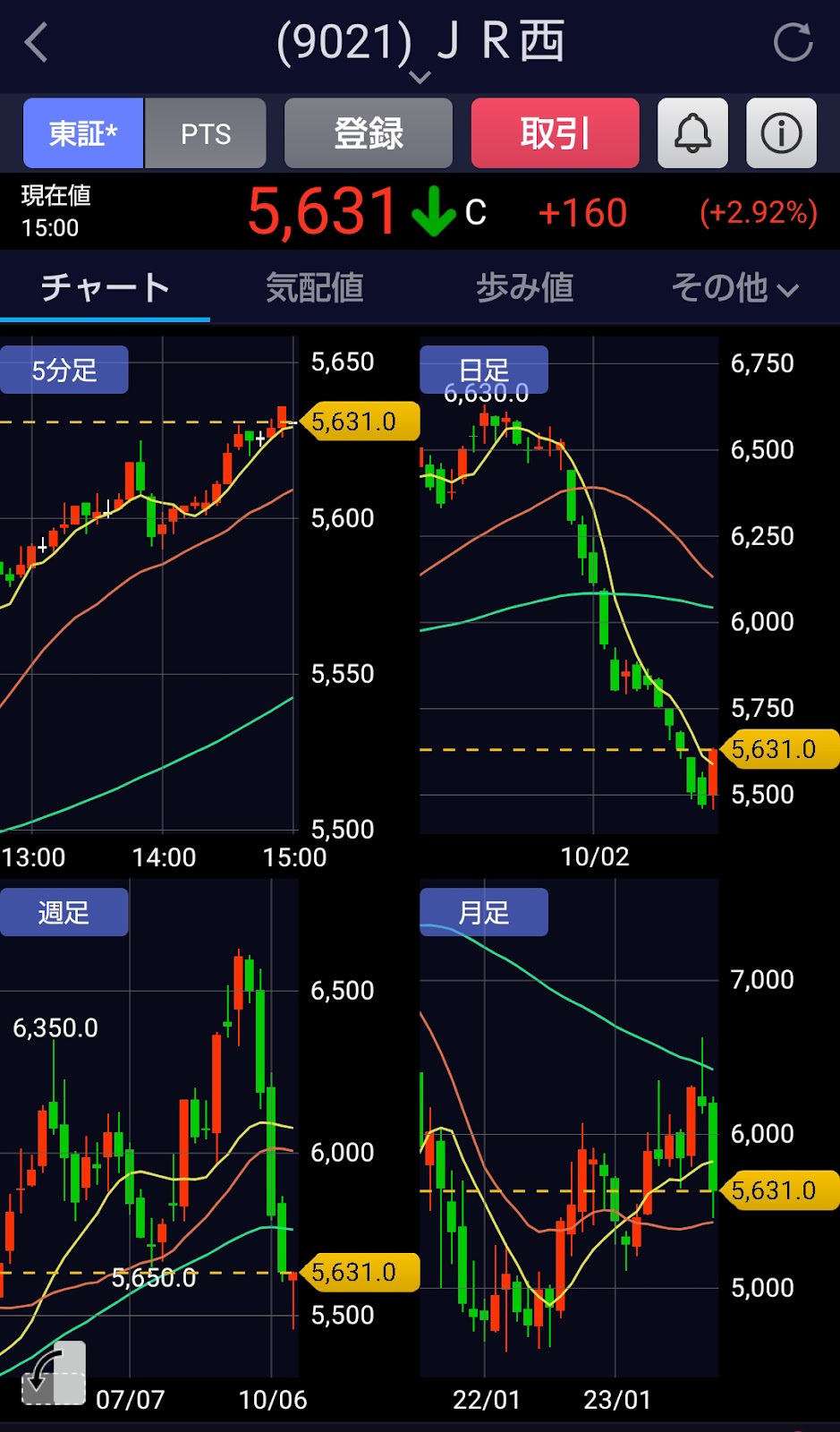Viewport: 840px width, 1432px height.
Task: Select the チャート tab
Action: (x=105, y=287)
